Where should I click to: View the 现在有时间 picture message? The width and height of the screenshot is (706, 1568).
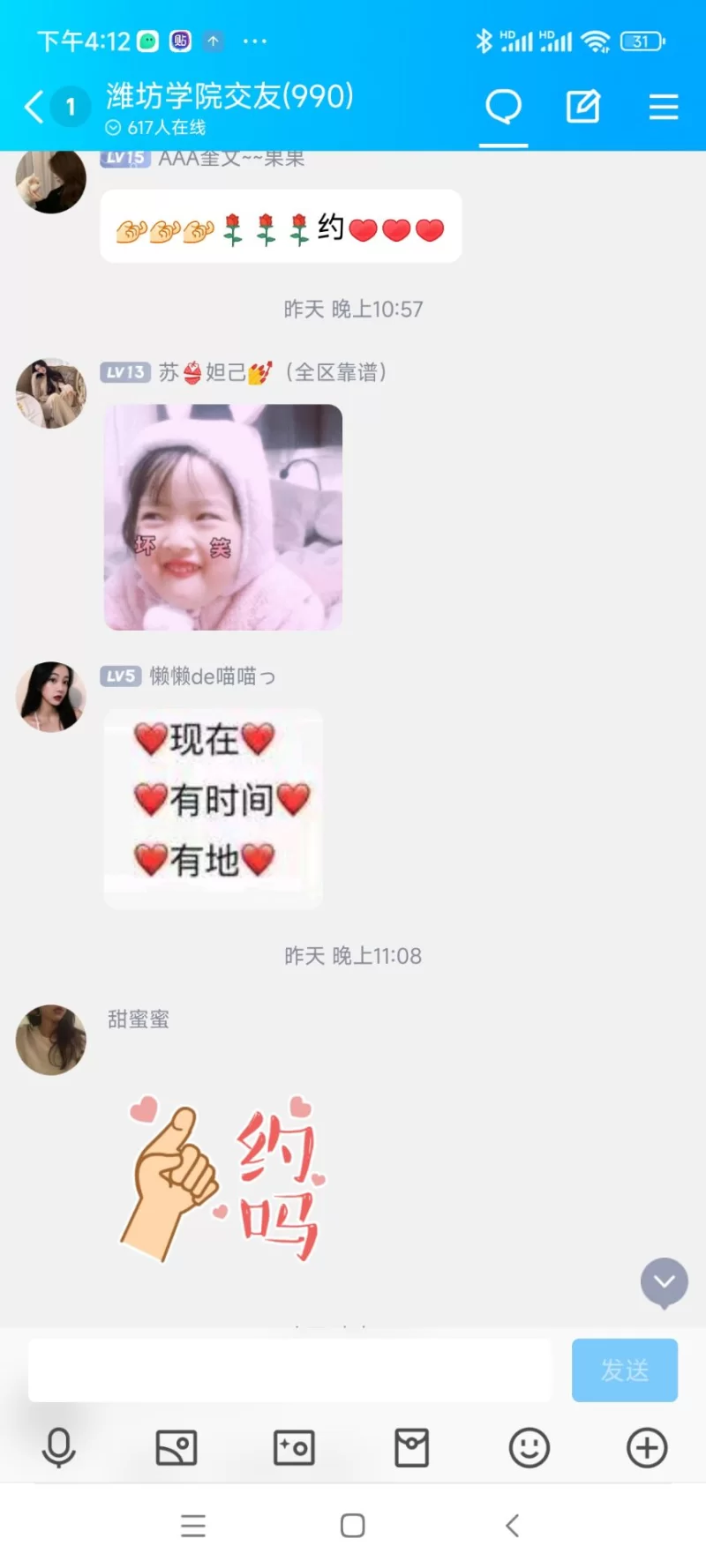[213, 808]
